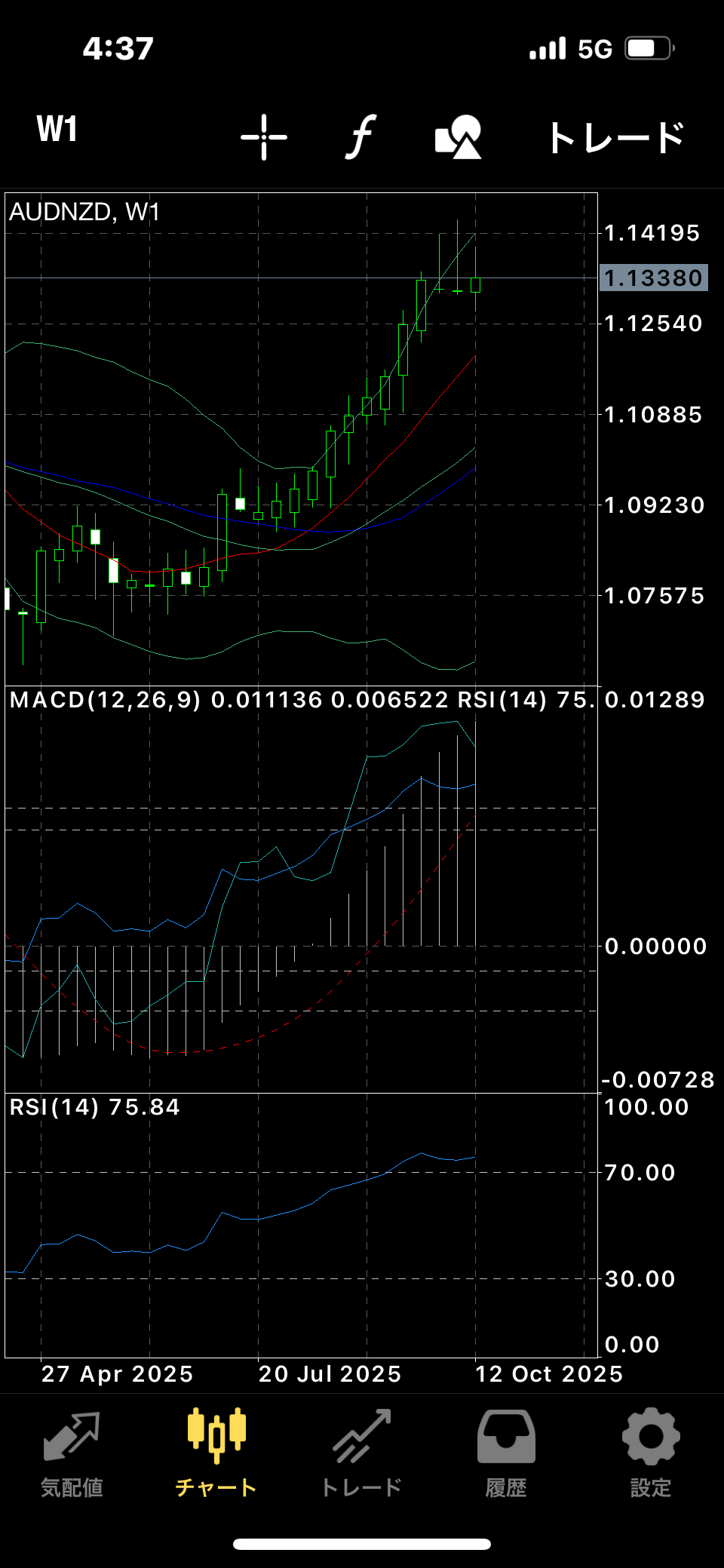This screenshot has height=1568, width=724.
Task: Go to the トレード bottom tab
Action: 361,1453
